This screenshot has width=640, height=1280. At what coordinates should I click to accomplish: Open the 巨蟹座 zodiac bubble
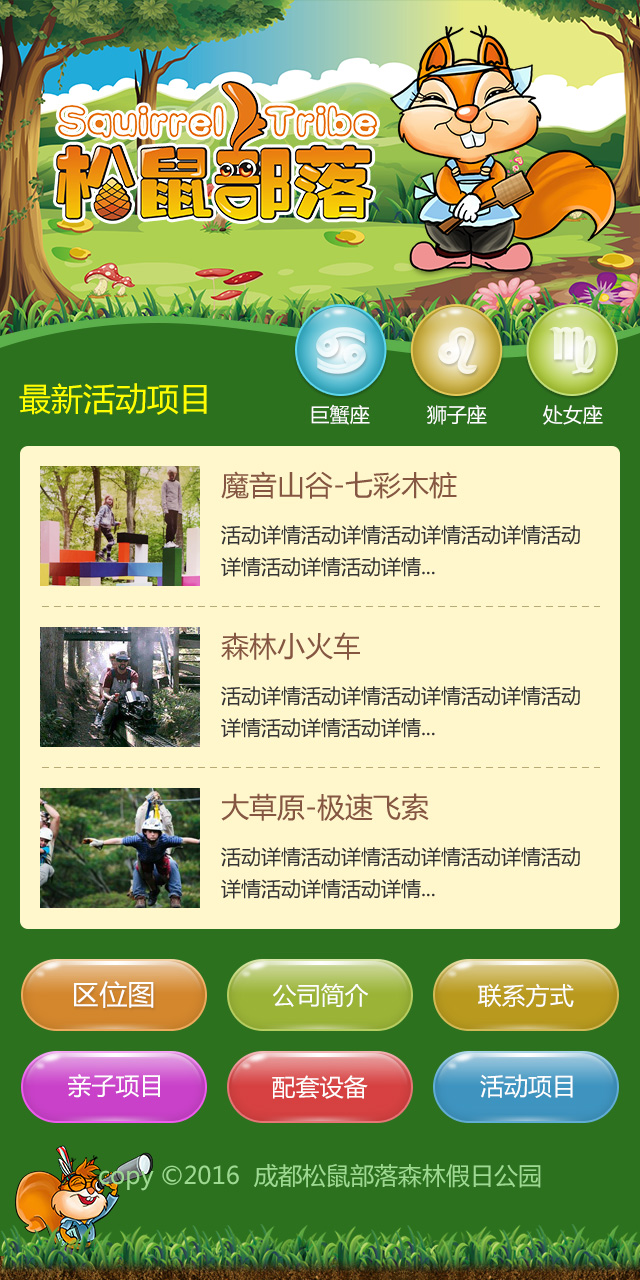[x=340, y=351]
